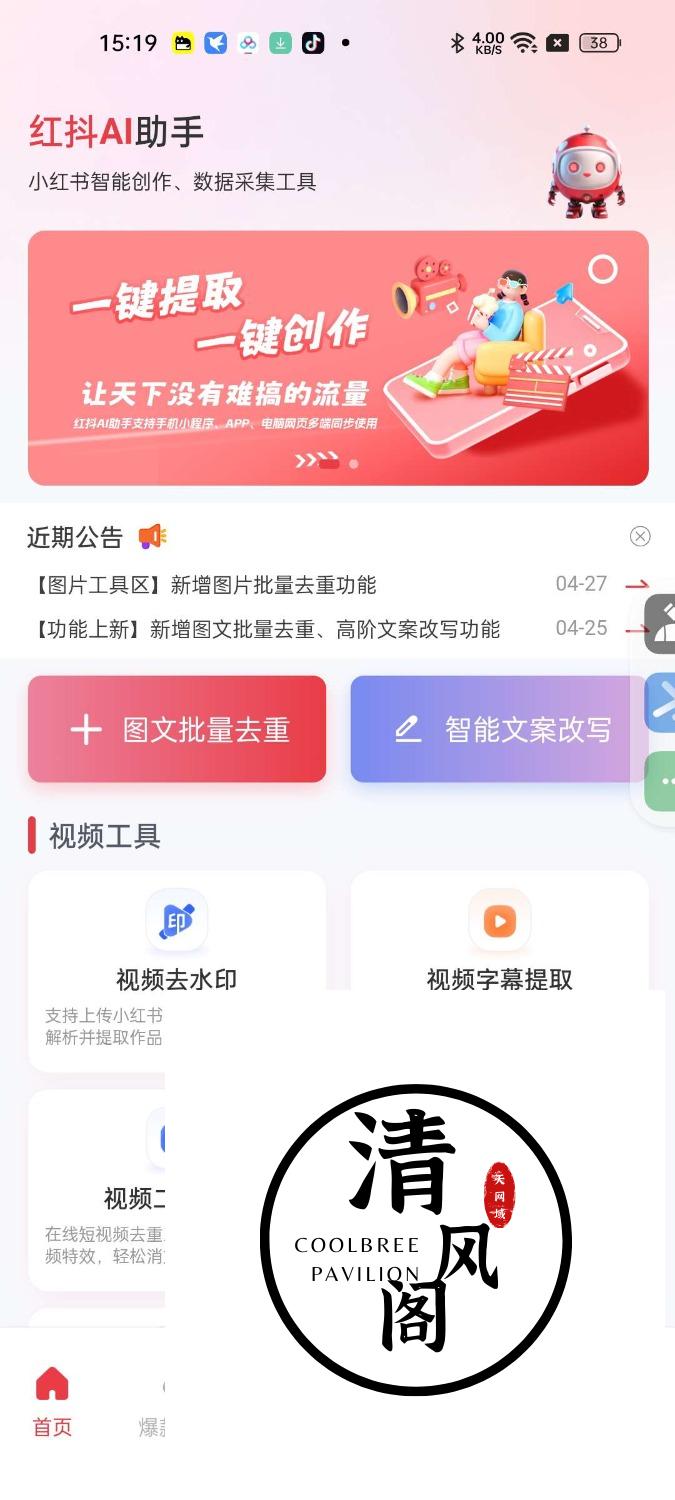The height and width of the screenshot is (1500, 675).
Task: Tap the gray floating side button
Action: (660, 624)
